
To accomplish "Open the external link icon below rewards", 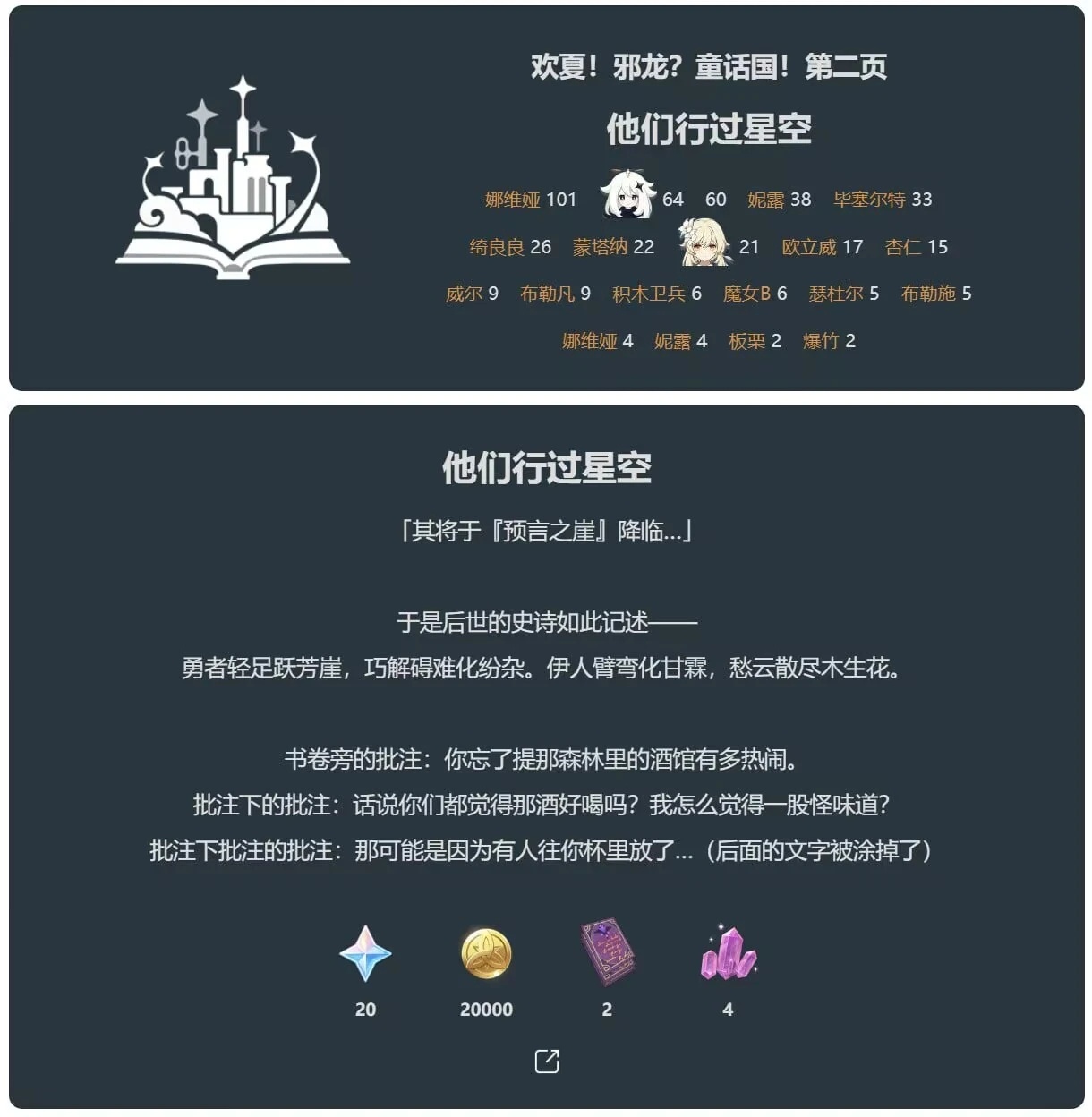I will 546,1062.
